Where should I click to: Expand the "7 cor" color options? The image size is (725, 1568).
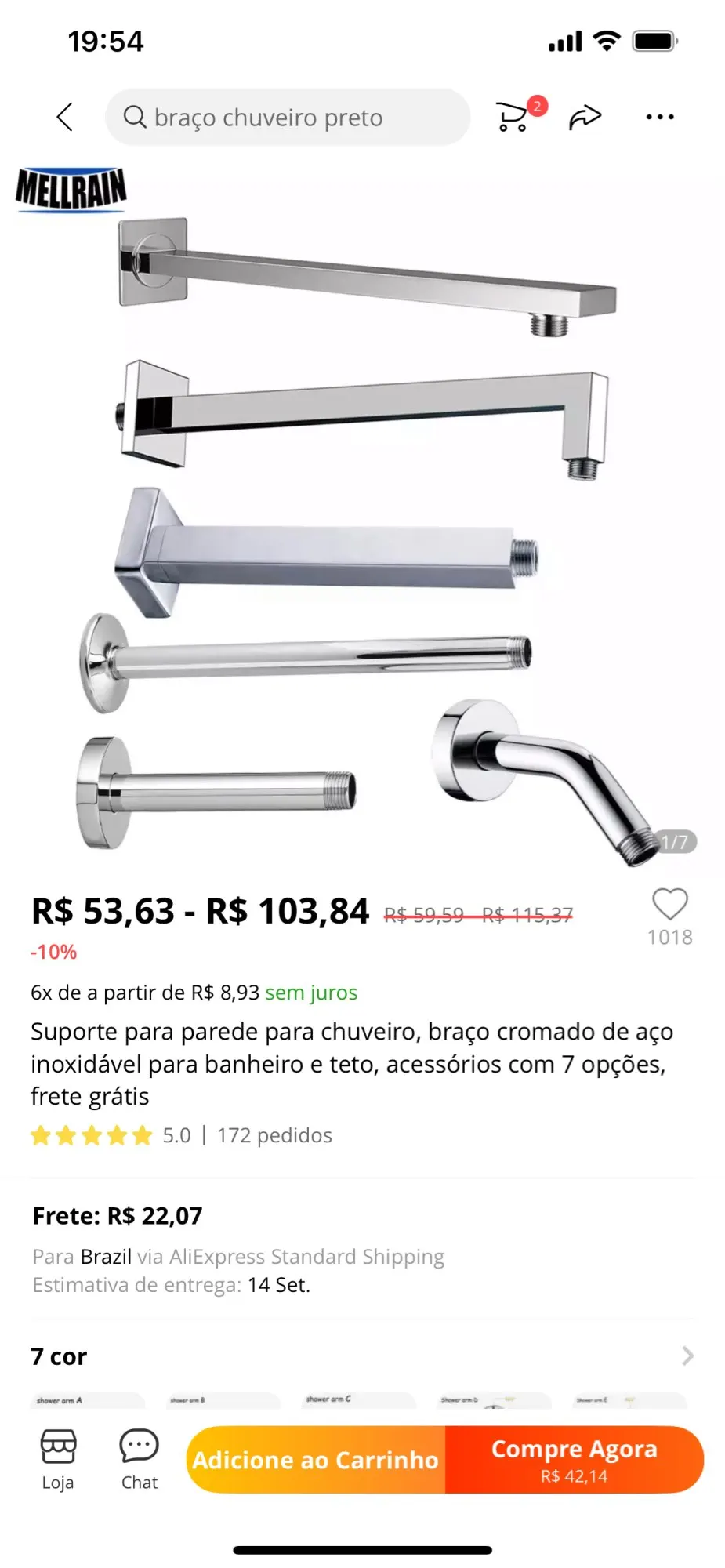687,1356
